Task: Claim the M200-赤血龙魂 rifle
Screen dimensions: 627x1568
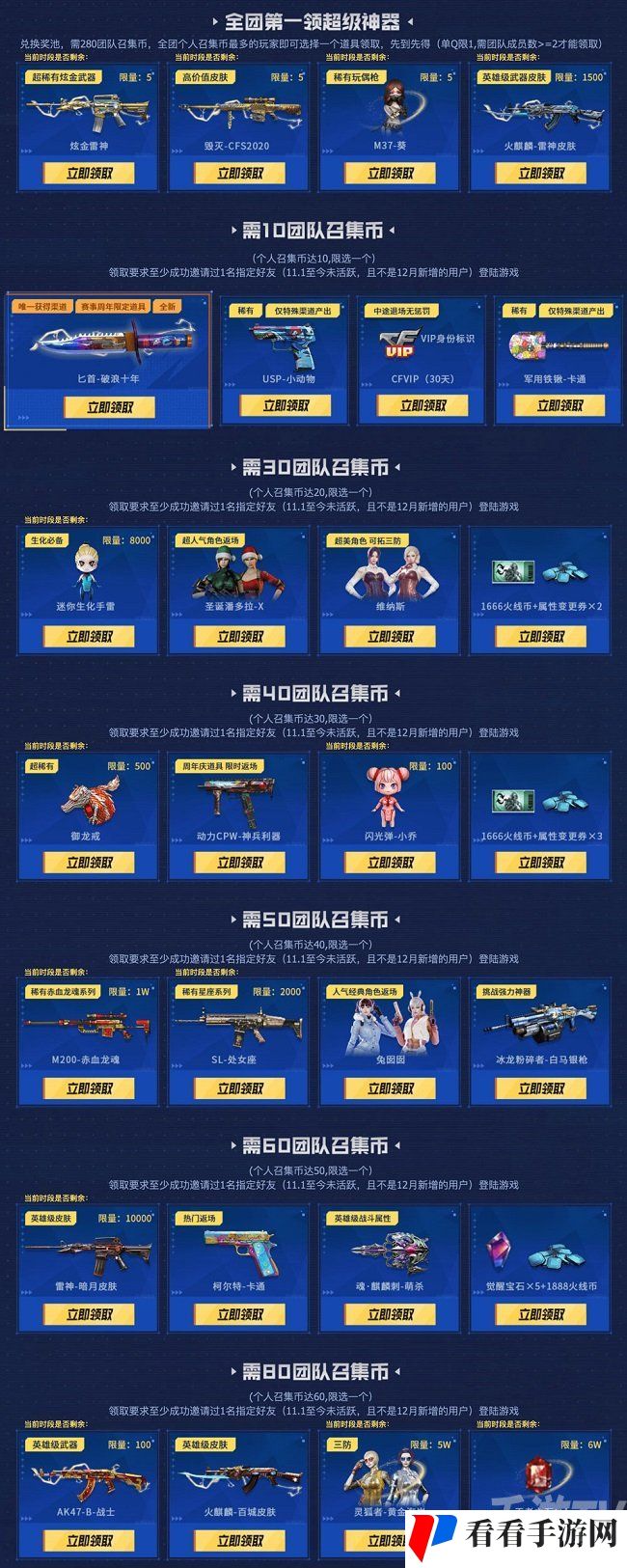Action: pyautogui.click(x=89, y=1088)
